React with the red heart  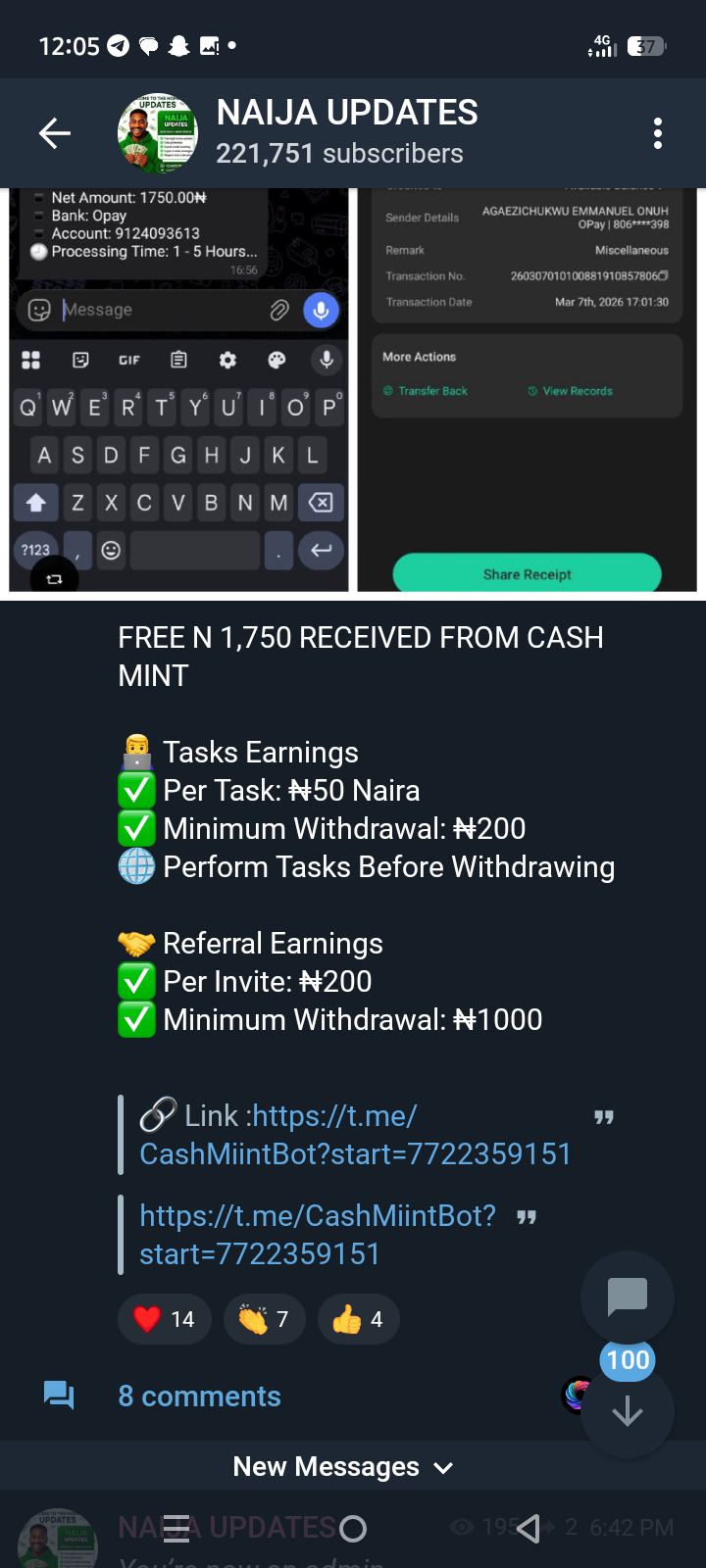pyautogui.click(x=165, y=1319)
